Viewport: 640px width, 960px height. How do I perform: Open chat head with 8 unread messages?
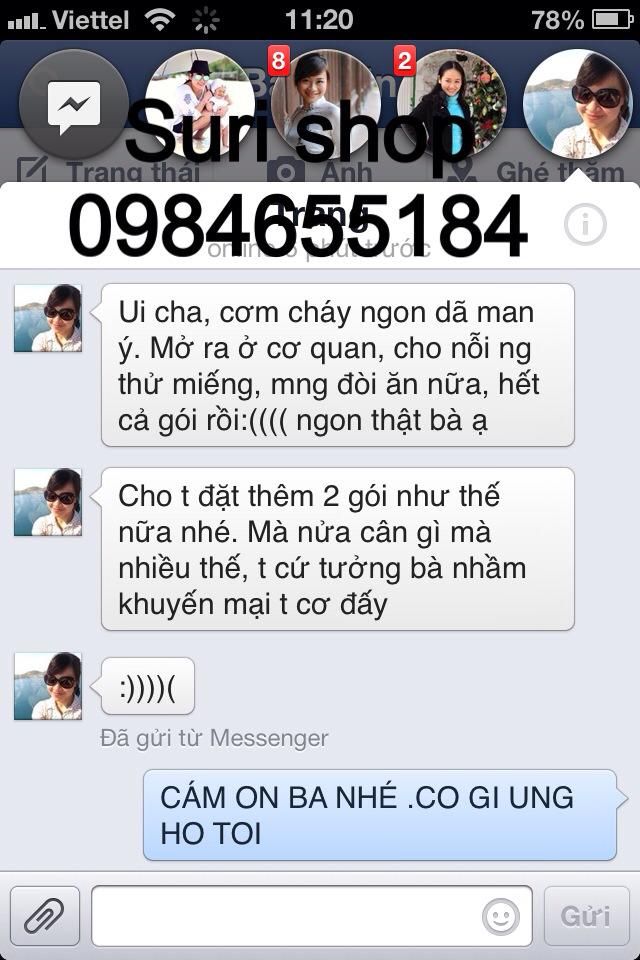click(x=325, y=102)
